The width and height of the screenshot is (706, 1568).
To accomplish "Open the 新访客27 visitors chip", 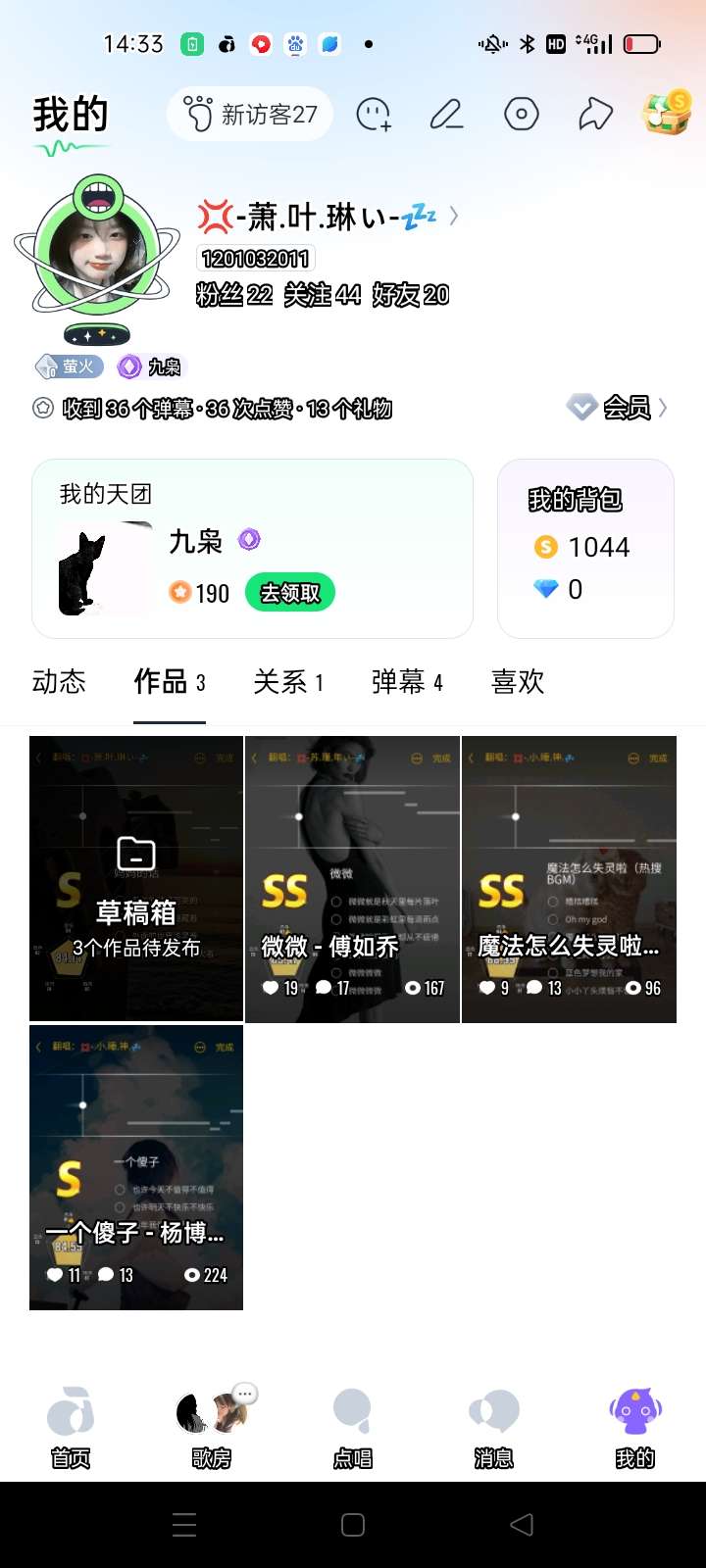I will 250,115.
